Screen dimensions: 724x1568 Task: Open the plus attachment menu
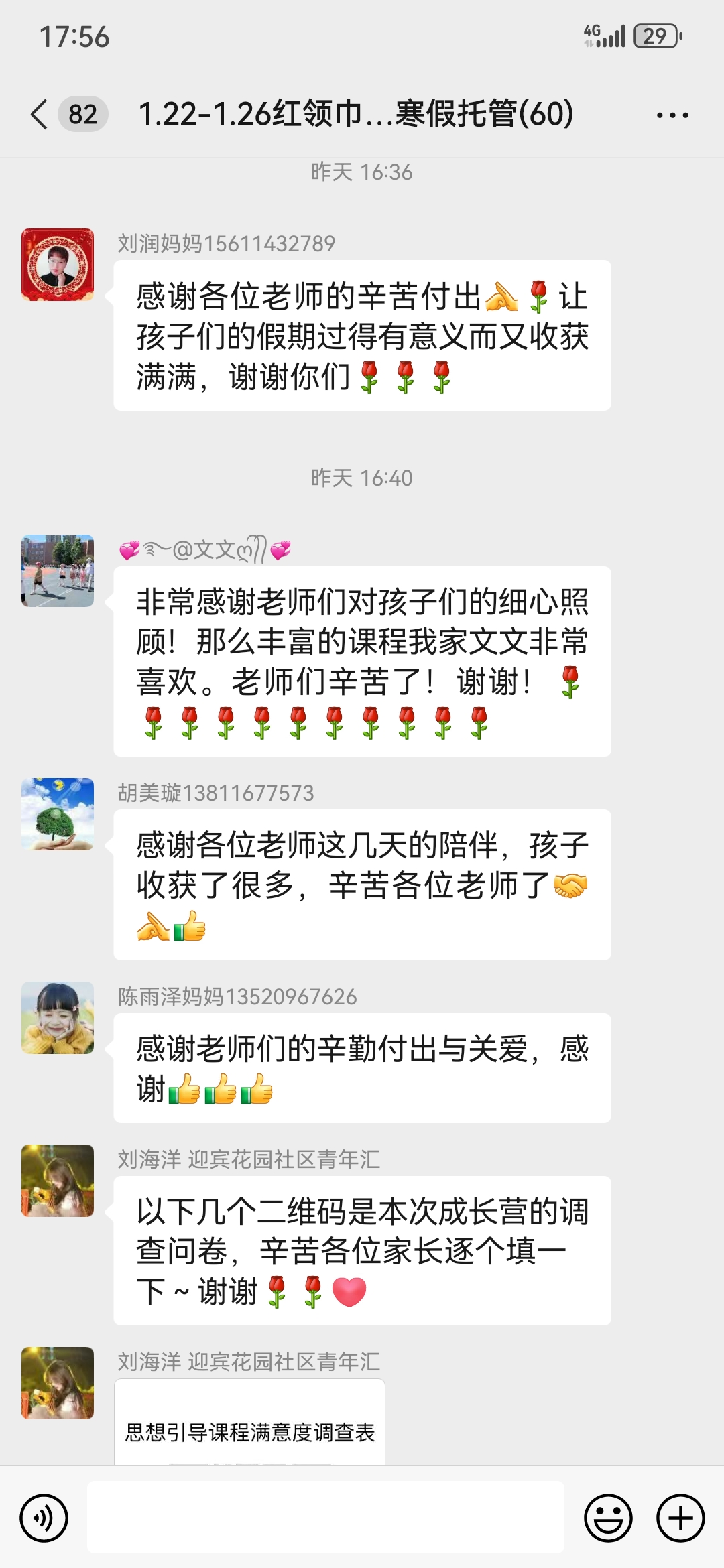[680, 1518]
